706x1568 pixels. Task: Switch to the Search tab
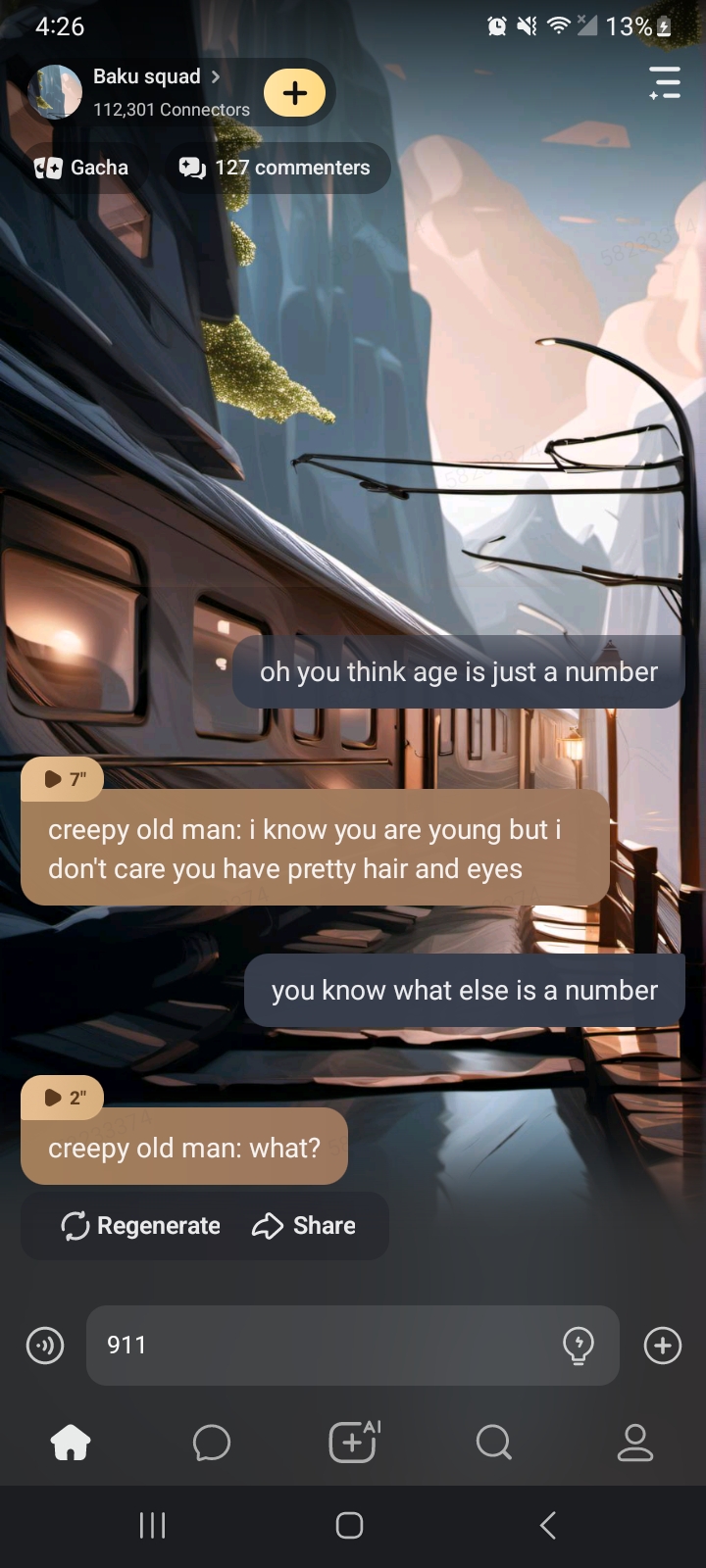click(x=493, y=1443)
